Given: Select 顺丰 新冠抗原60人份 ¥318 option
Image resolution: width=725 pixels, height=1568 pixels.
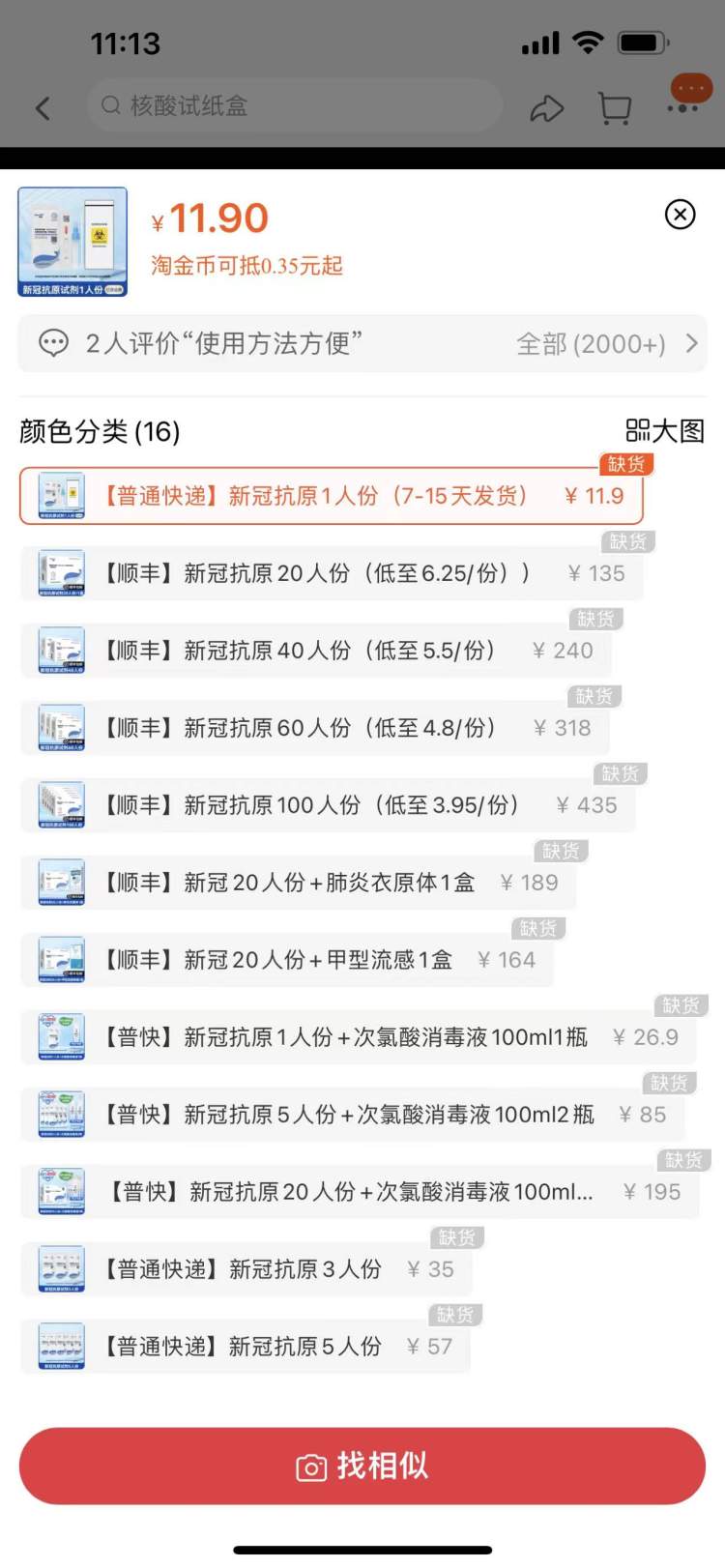Looking at the screenshot, I should tap(315, 728).
